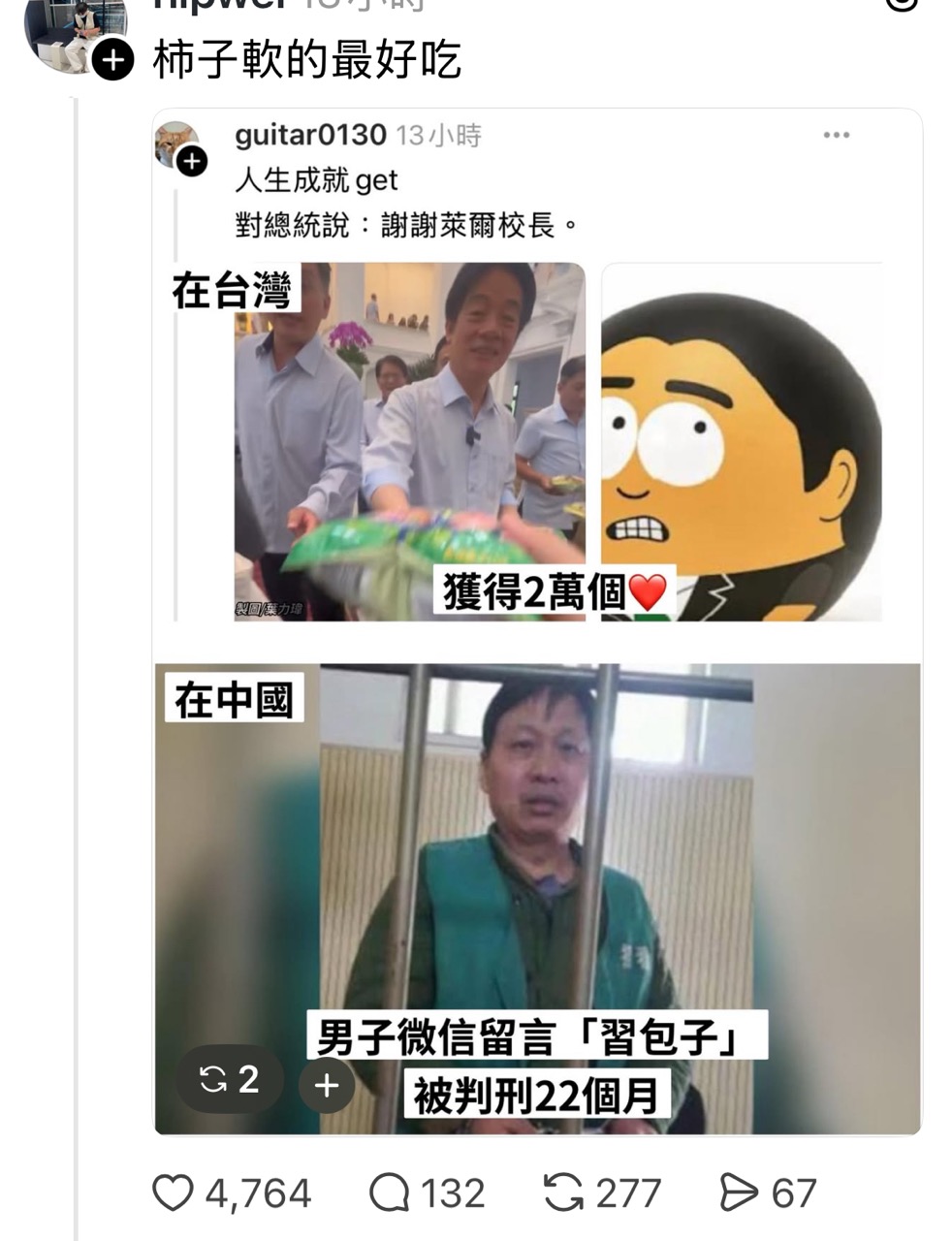Screen dimensions: 952x1241
Task: Repost the post with 277 reposts
Action: pos(563,1193)
